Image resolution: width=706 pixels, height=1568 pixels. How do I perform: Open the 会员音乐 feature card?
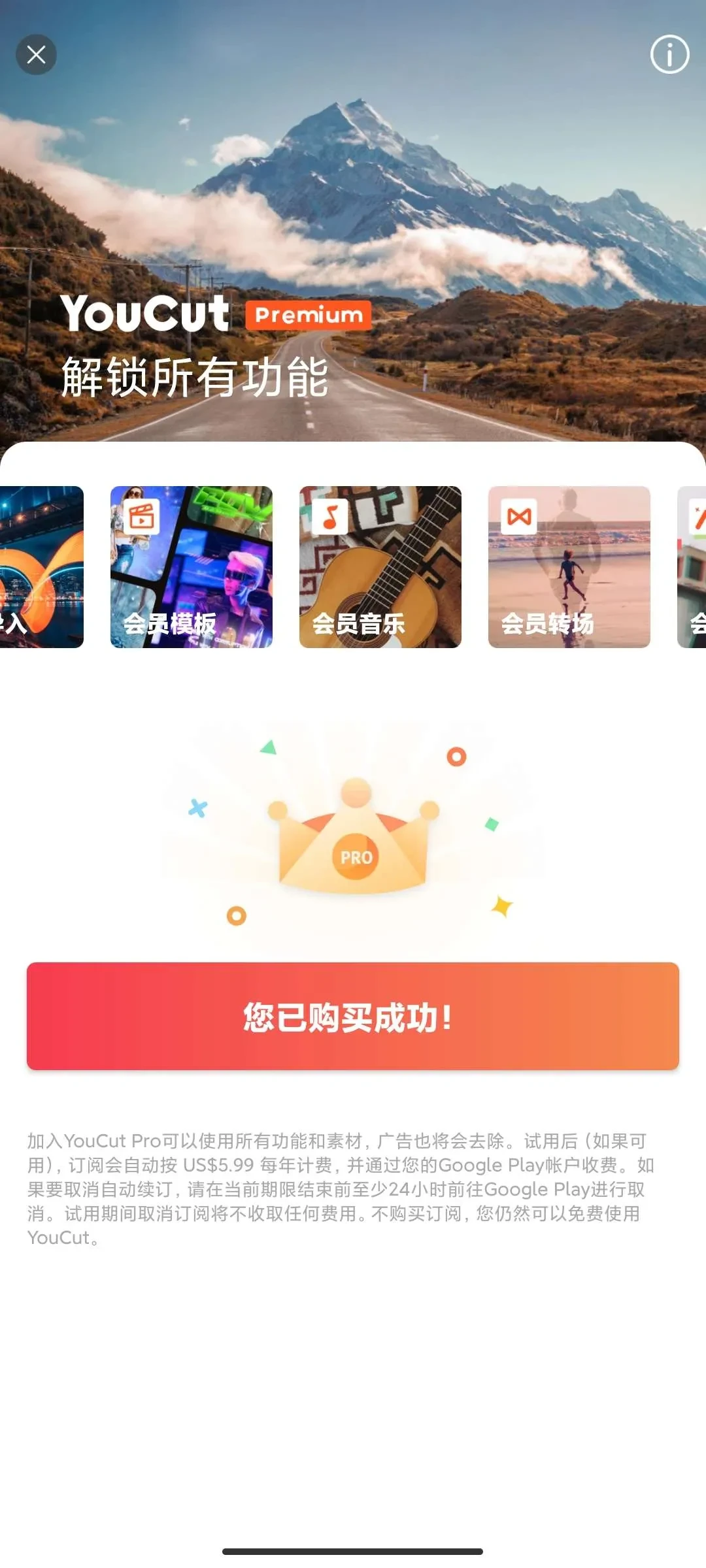pyautogui.click(x=380, y=566)
